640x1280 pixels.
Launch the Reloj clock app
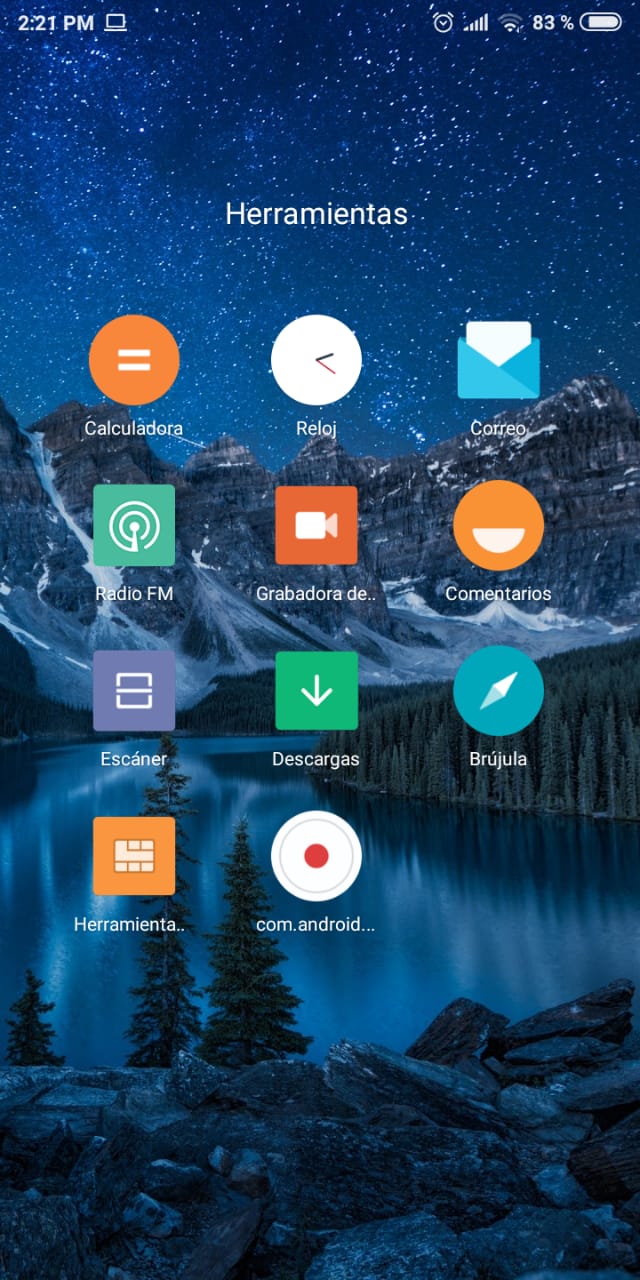[x=316, y=360]
